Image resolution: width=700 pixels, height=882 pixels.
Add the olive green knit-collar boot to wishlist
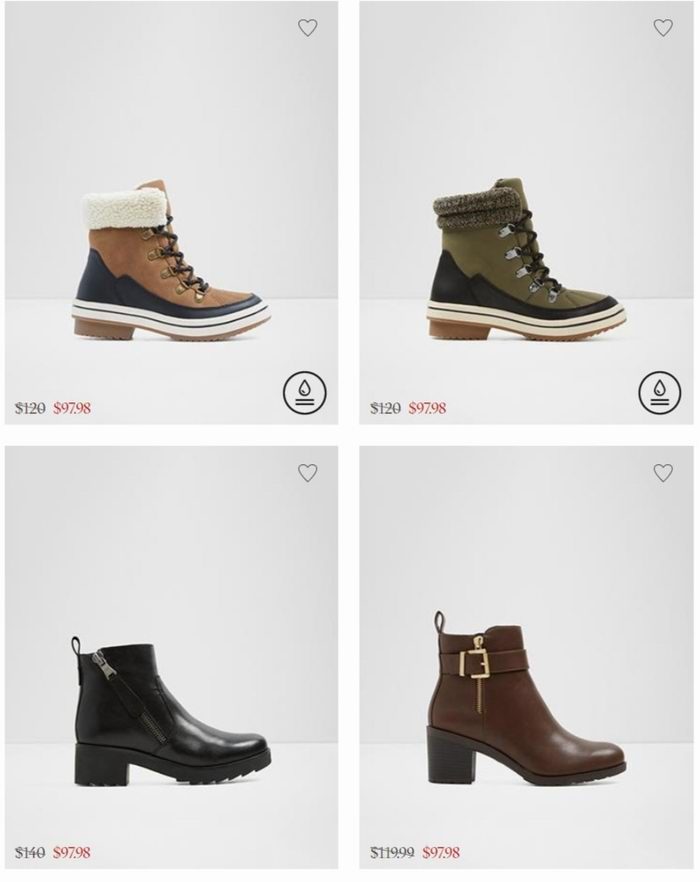663,28
